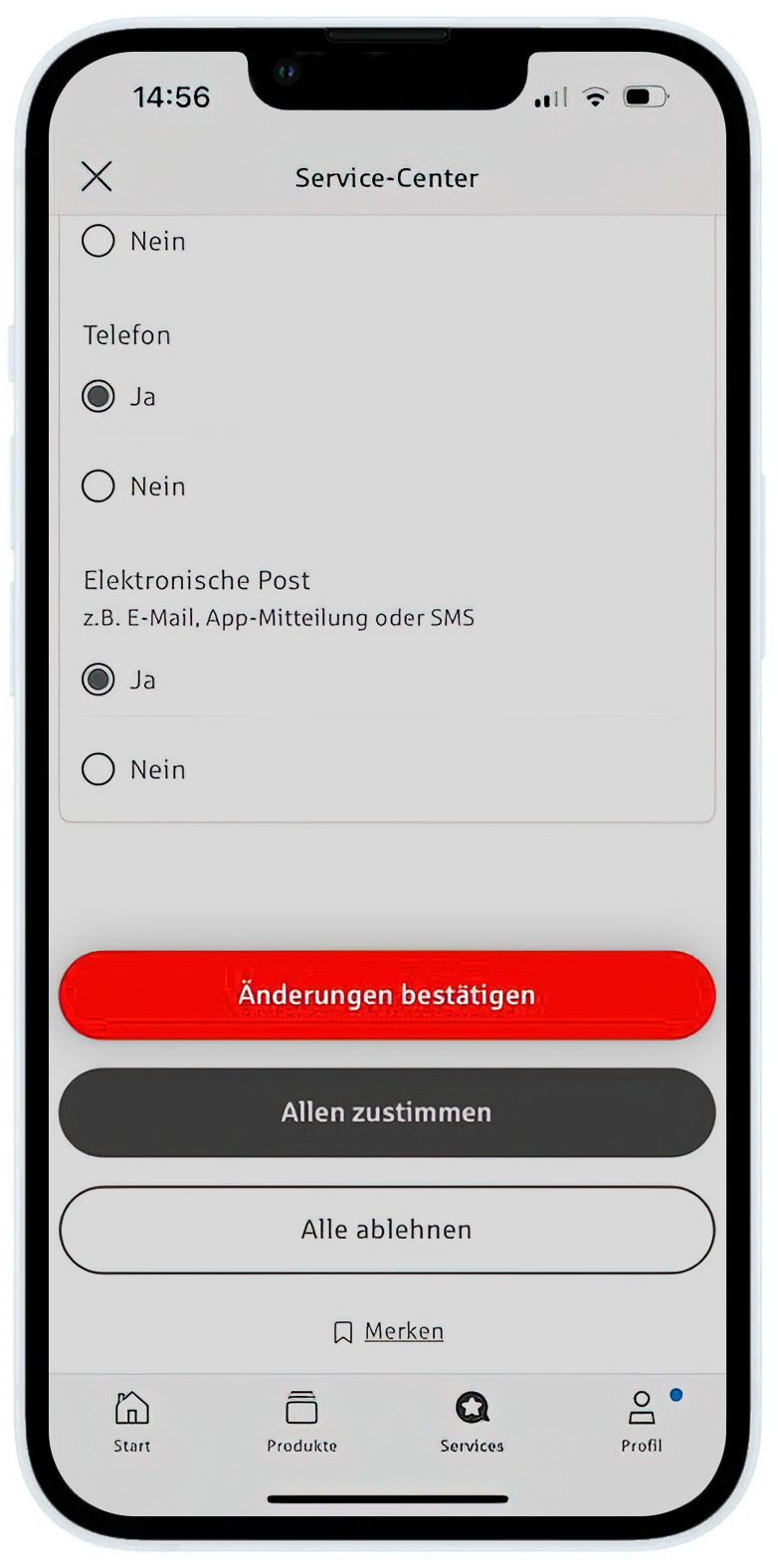The height and width of the screenshot is (1568, 778).
Task: Switch to the Profil tab
Action: 642,1422
